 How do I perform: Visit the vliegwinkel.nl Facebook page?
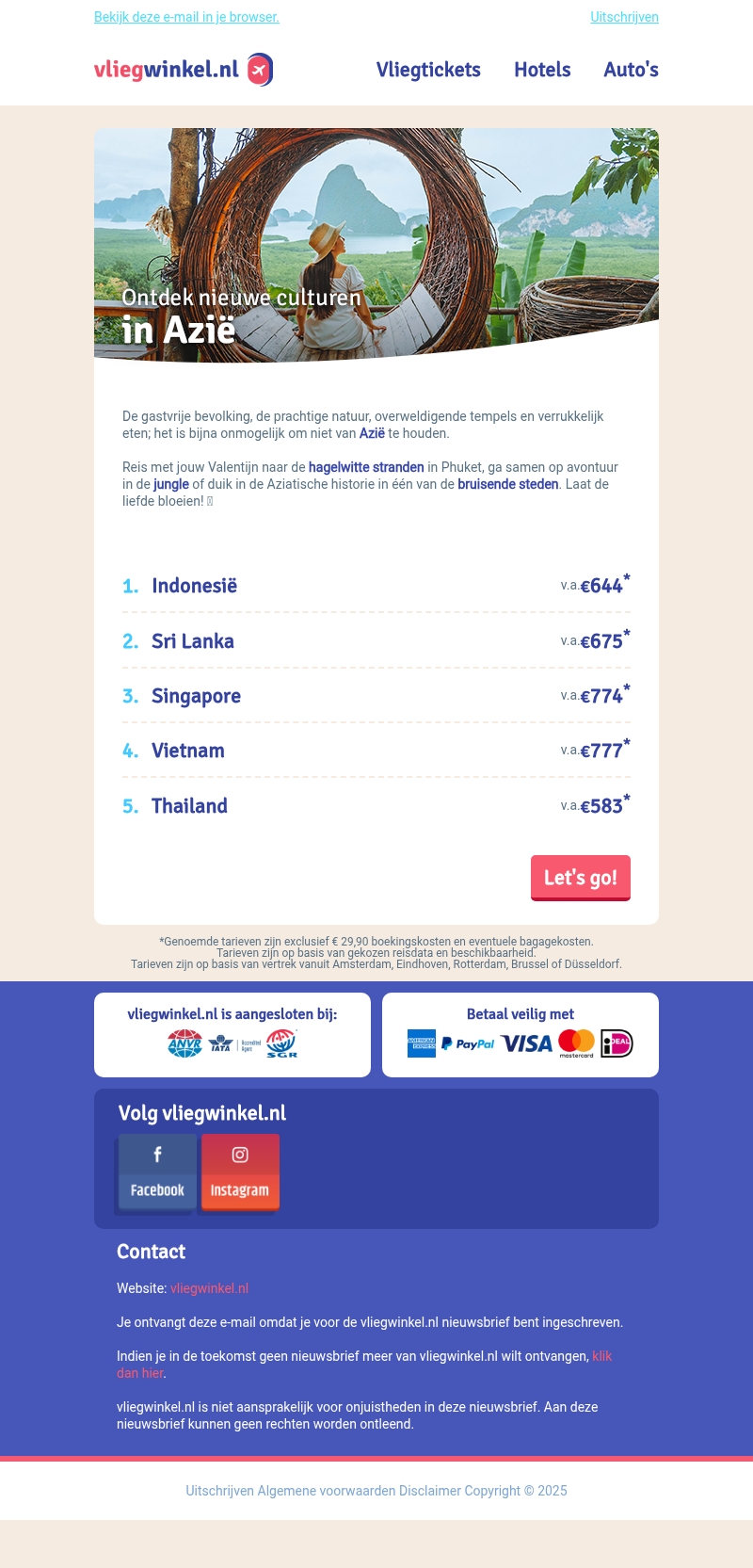coord(157,1172)
